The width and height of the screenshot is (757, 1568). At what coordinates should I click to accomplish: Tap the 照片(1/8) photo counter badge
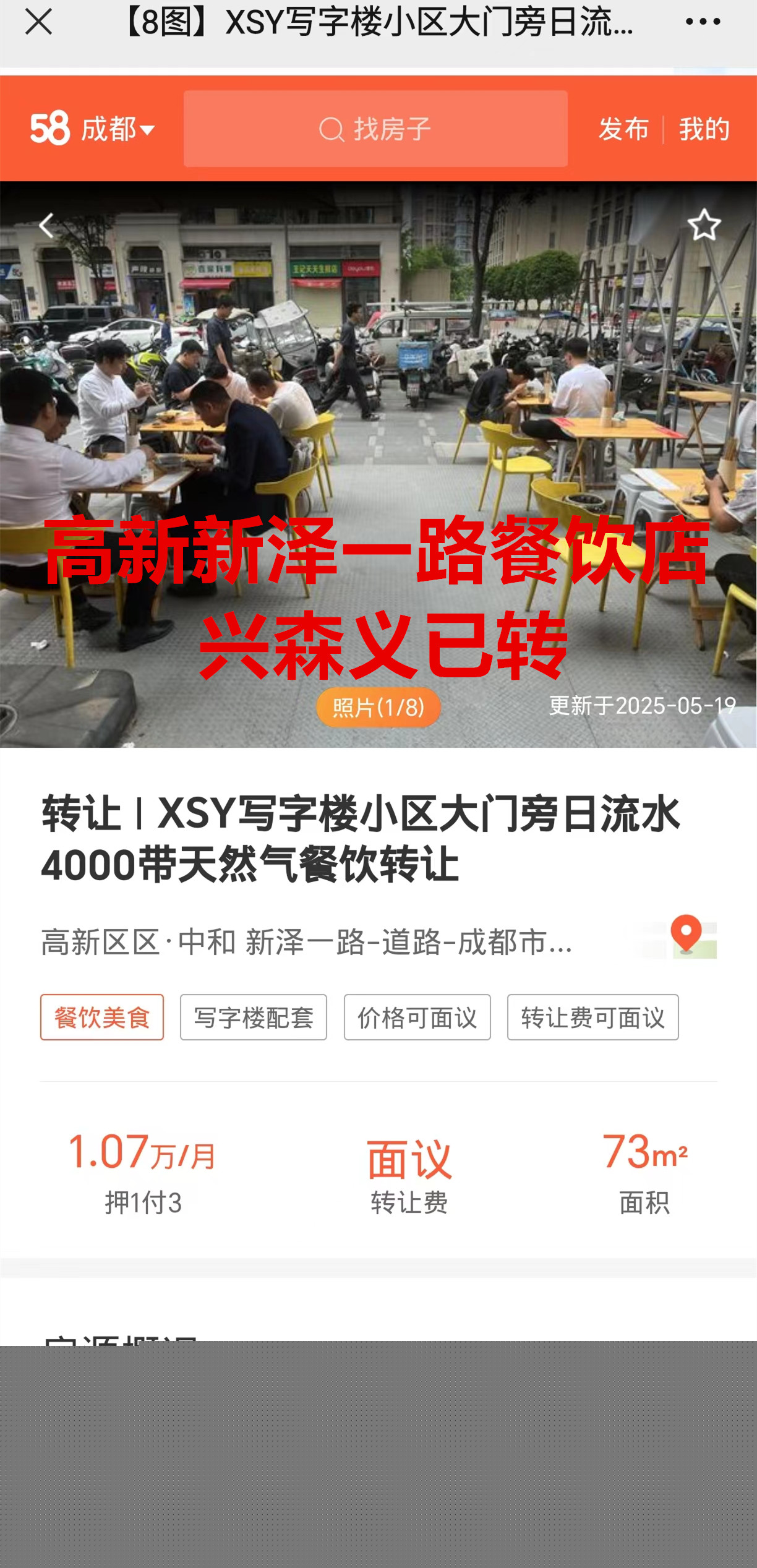(x=378, y=707)
